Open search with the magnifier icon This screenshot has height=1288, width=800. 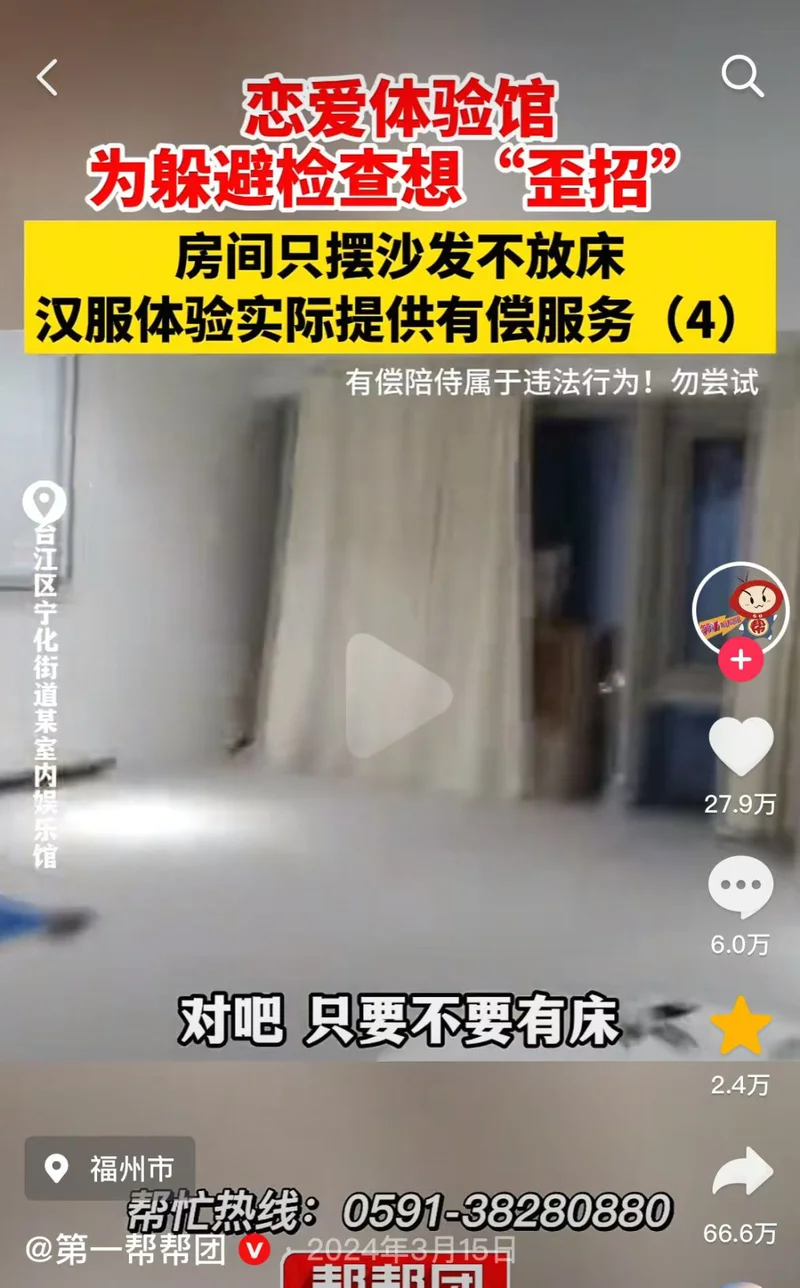click(x=742, y=76)
